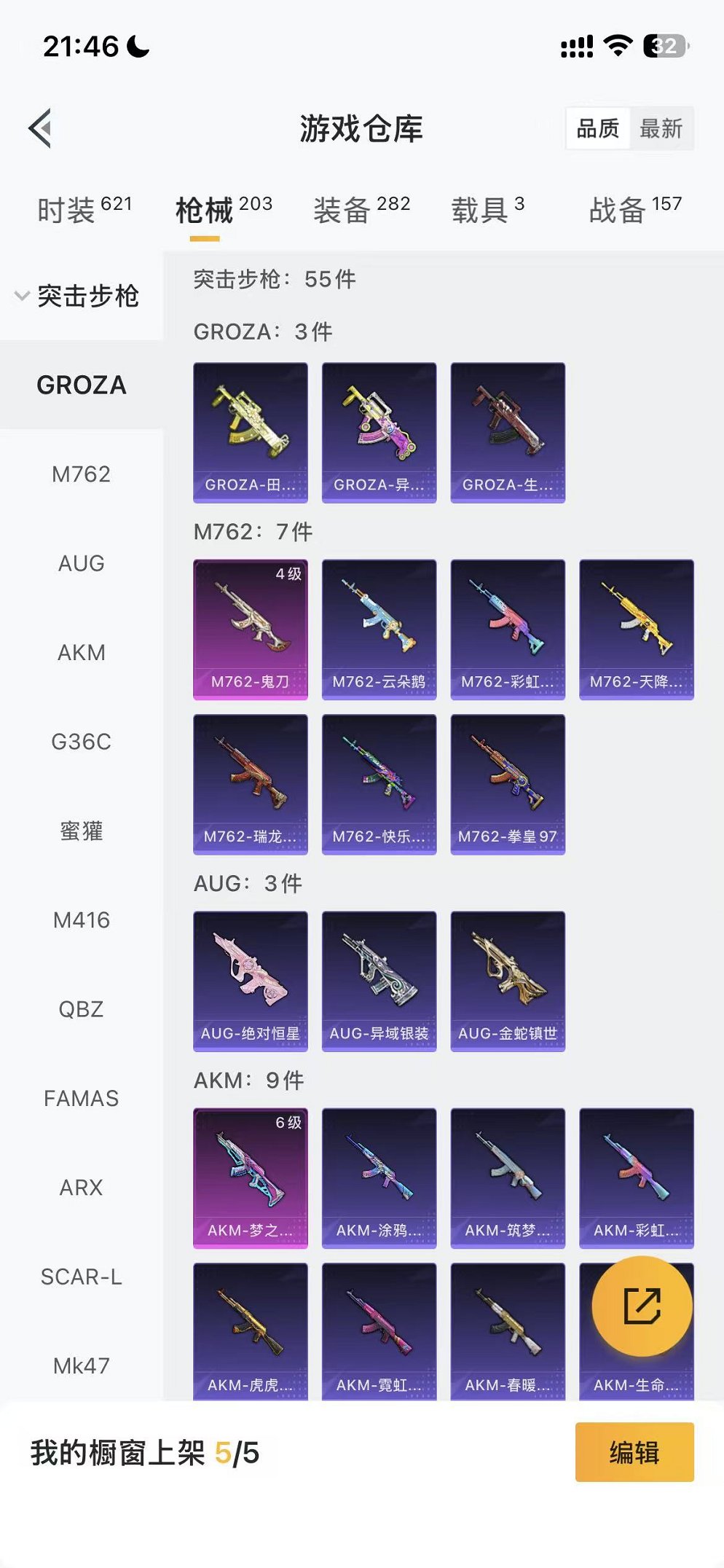Select M762 in the side list
Image resolution: width=724 pixels, height=1568 pixels.
[81, 474]
